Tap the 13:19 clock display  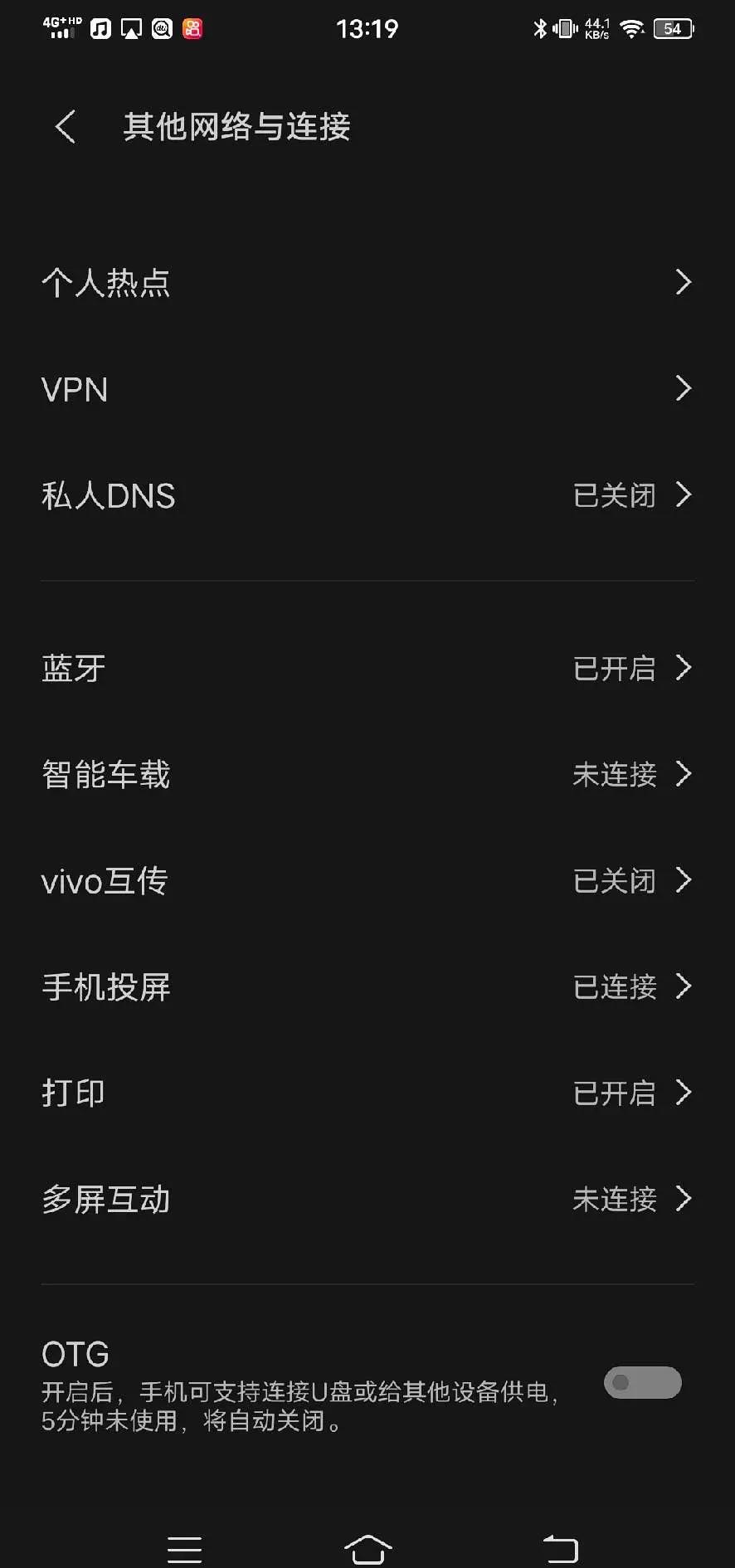tap(367, 29)
